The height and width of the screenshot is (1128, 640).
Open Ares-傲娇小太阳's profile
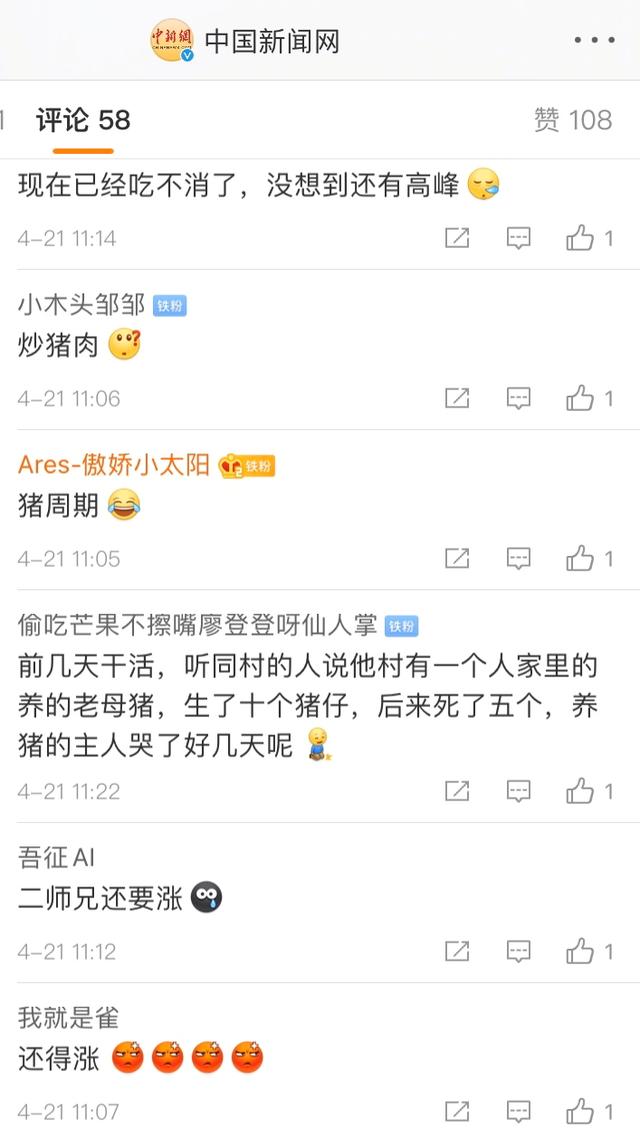click(114, 465)
